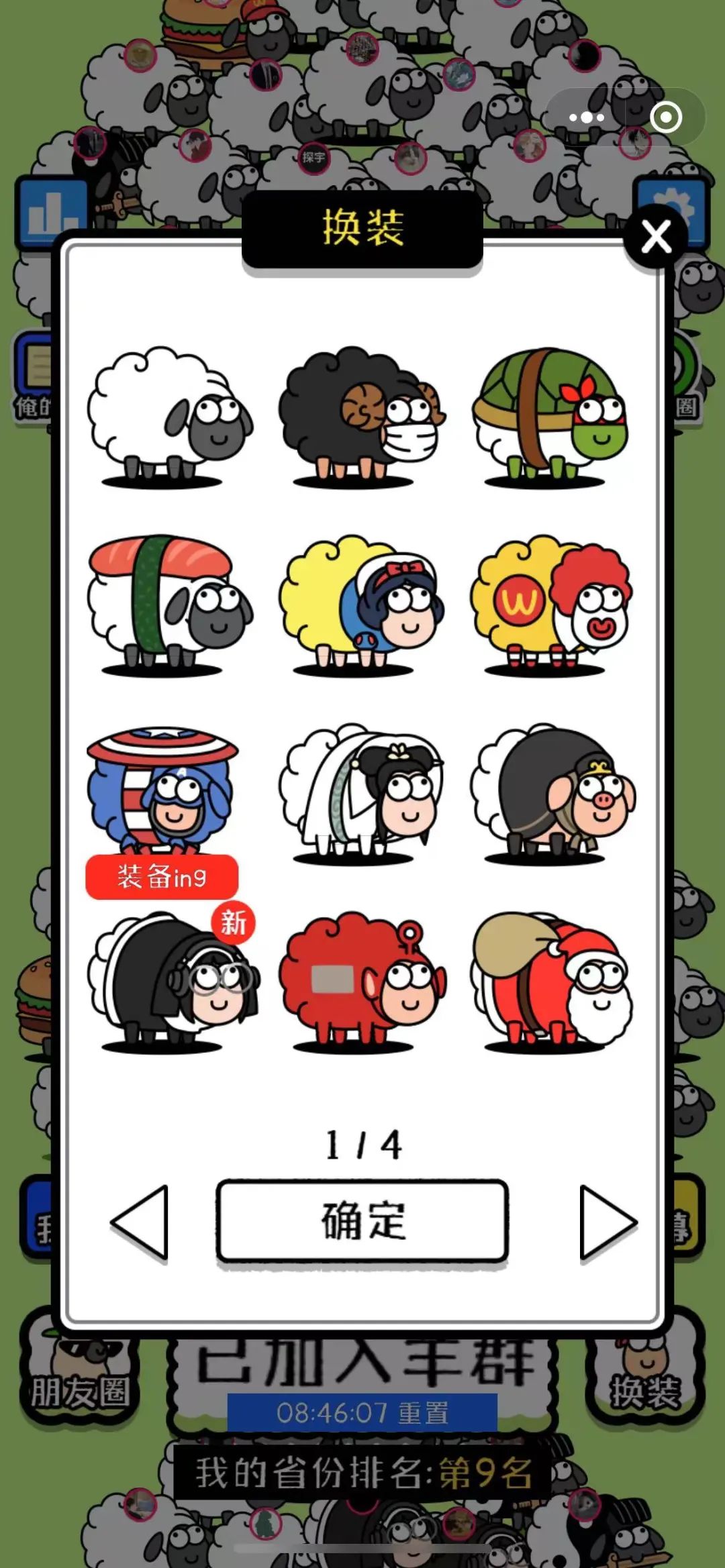Image resolution: width=725 pixels, height=1568 pixels.
Task: Select the black sheep with face mask
Action: pyautogui.click(x=361, y=415)
